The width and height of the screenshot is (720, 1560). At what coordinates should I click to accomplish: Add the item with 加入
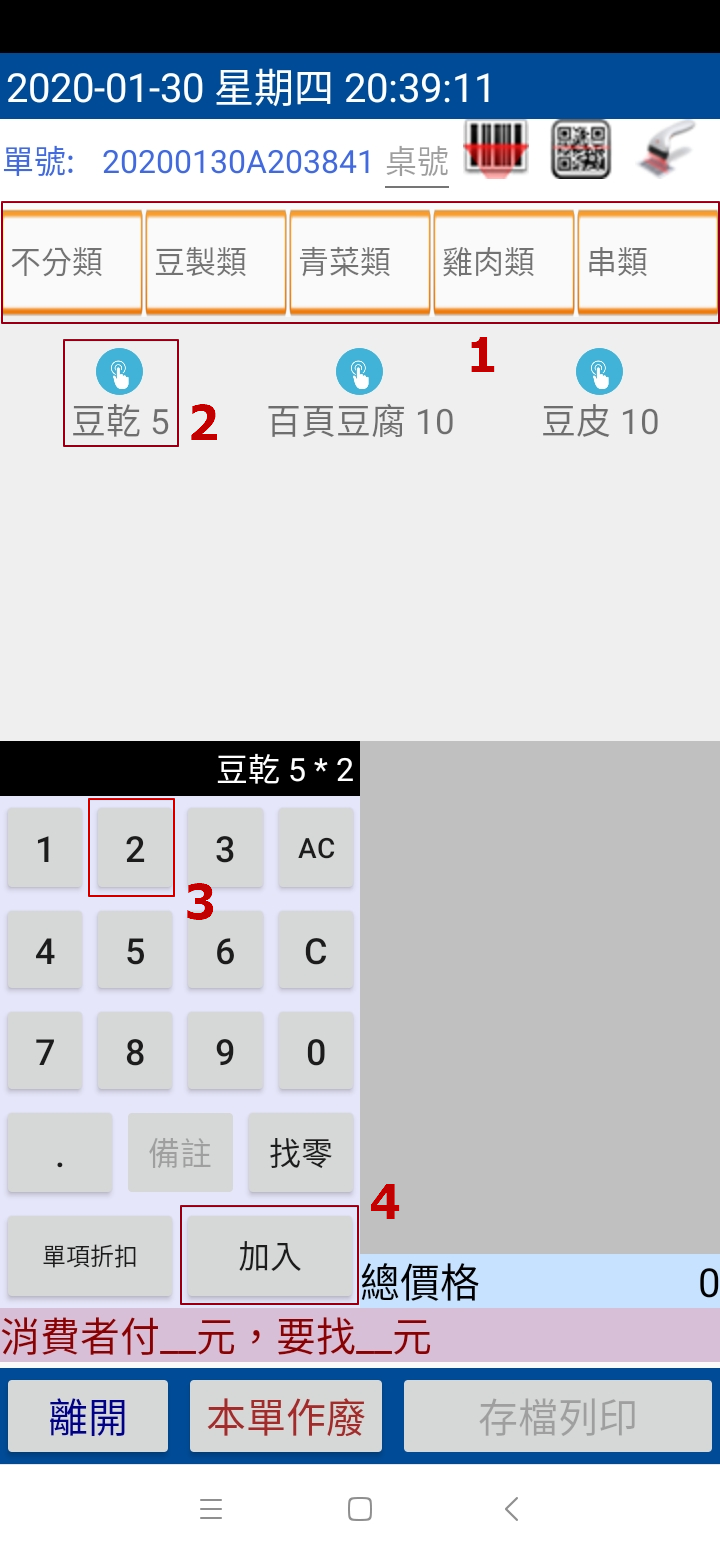270,1256
